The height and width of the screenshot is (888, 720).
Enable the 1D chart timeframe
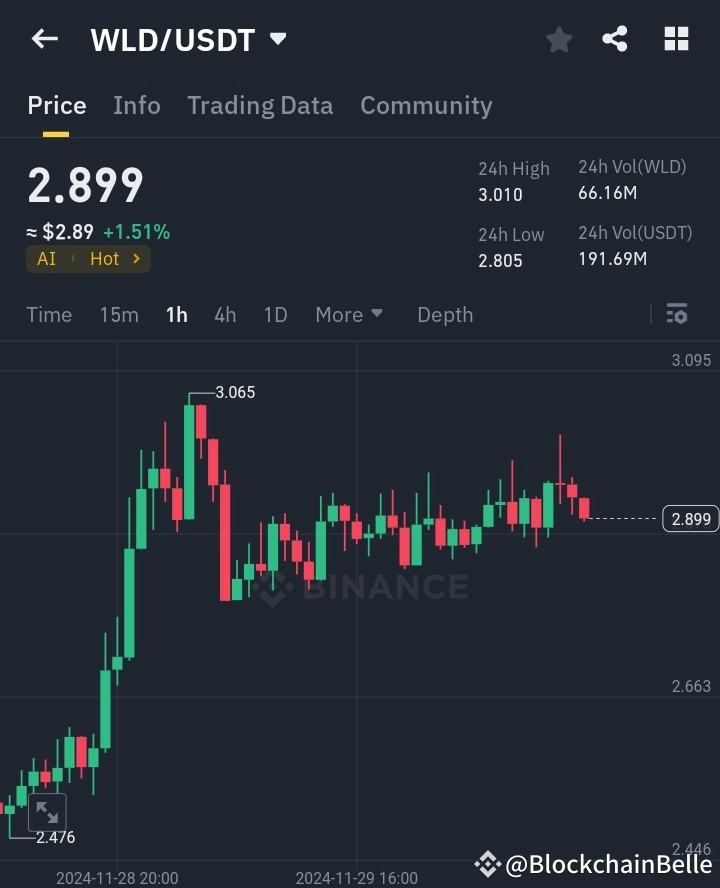point(275,314)
